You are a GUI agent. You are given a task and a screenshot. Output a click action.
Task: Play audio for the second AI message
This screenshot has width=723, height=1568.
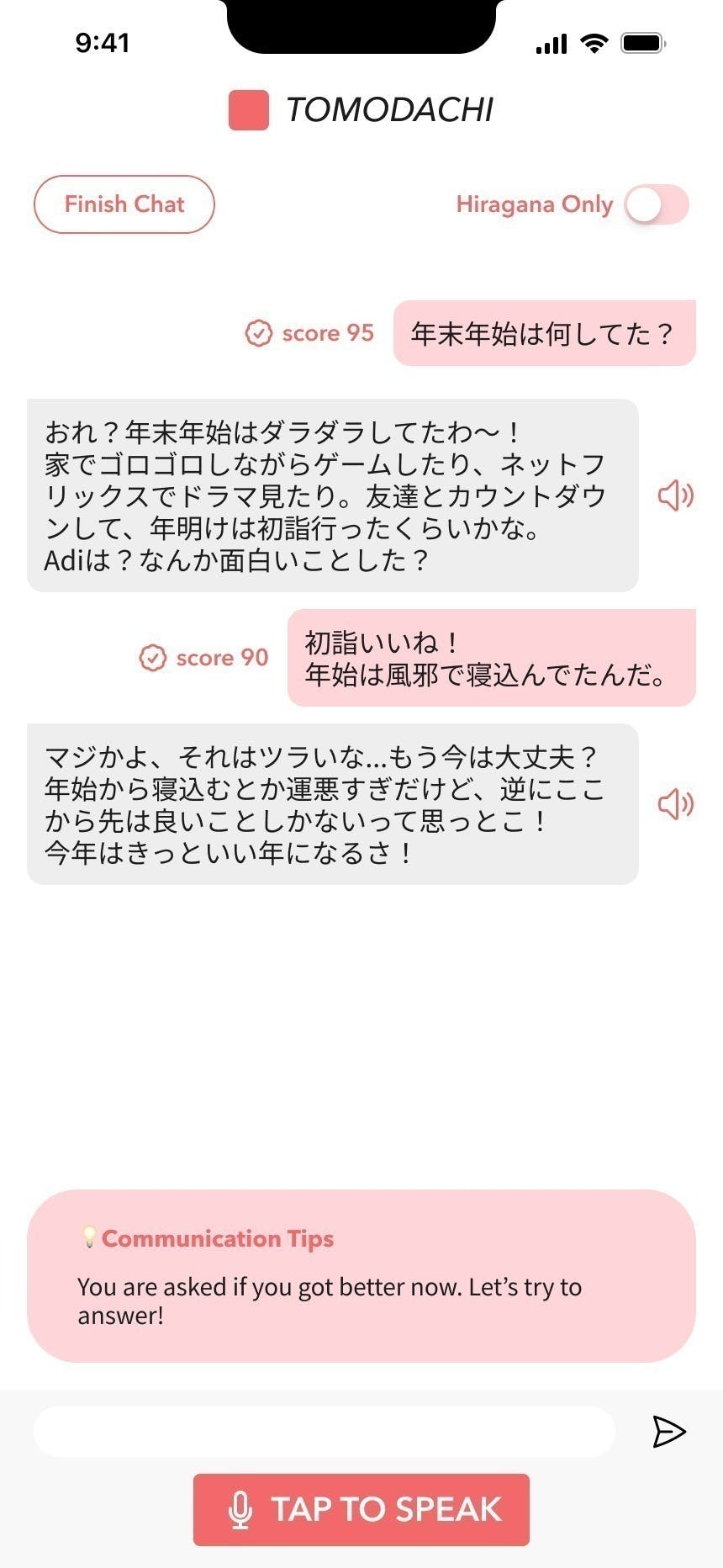(x=677, y=804)
